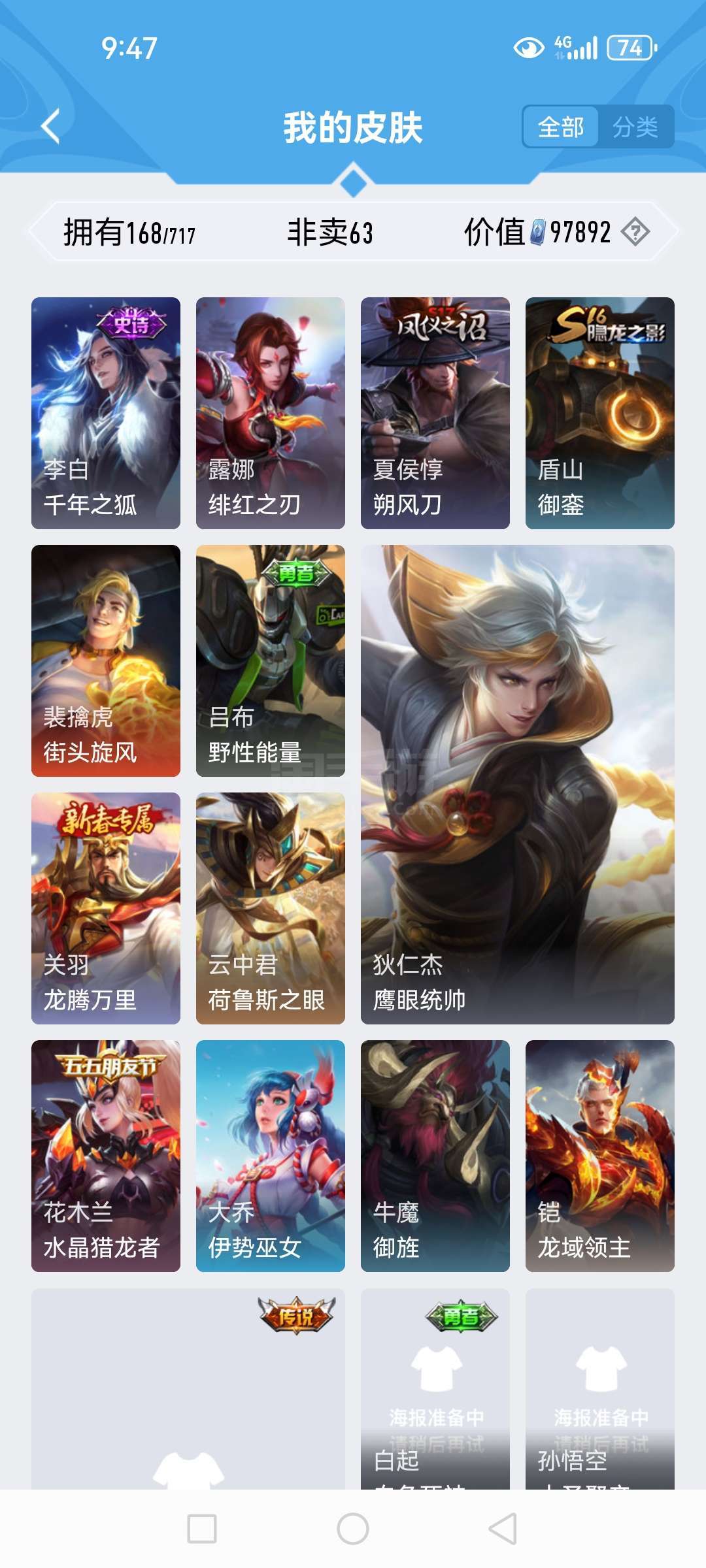Open 大乔 伊势巫女 skin card
This screenshot has height=1568, width=706.
pos(271,1156)
